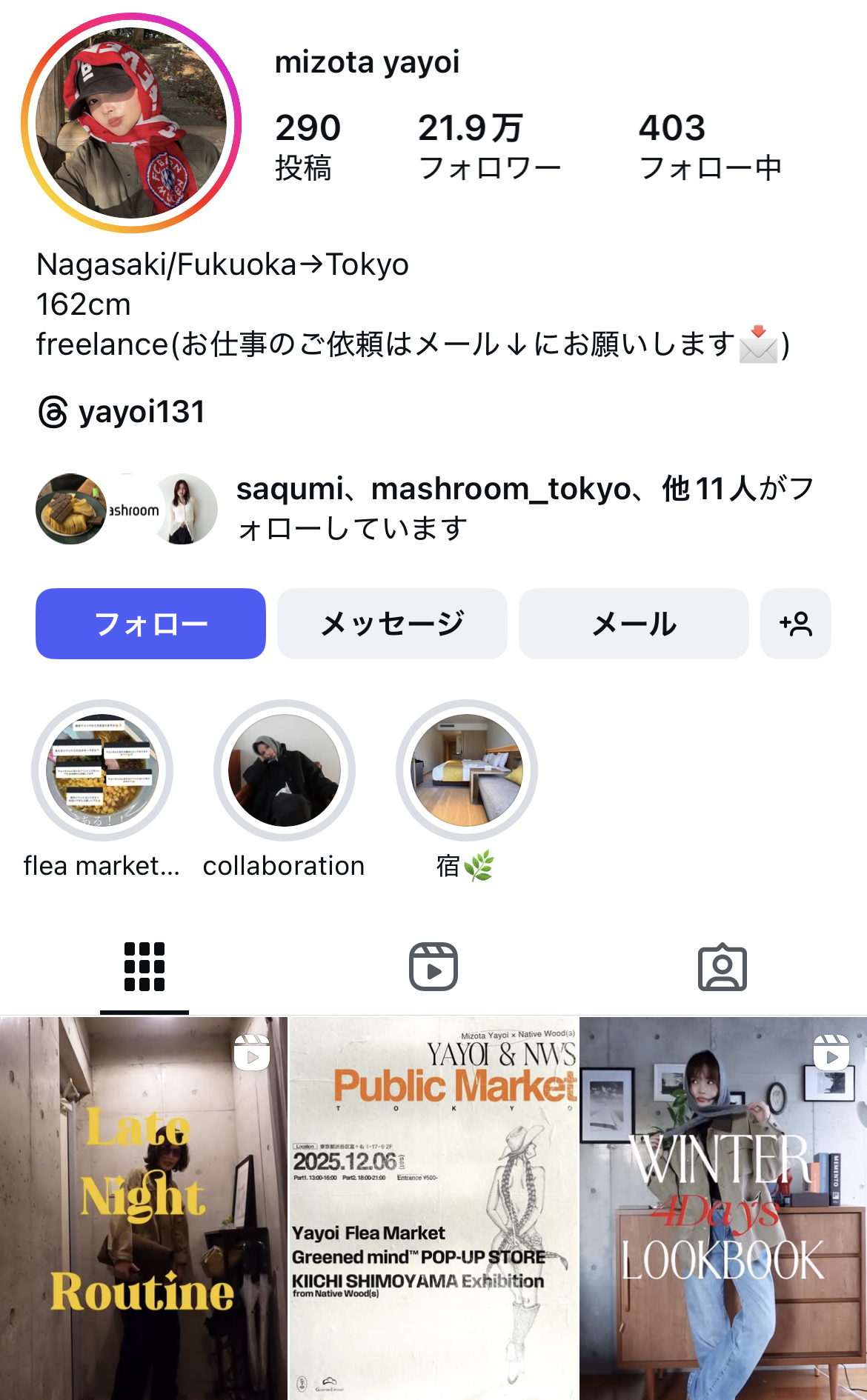Show mutual followers saqumi and mashroom_tokyo
867x1400 pixels.
[x=426, y=509]
